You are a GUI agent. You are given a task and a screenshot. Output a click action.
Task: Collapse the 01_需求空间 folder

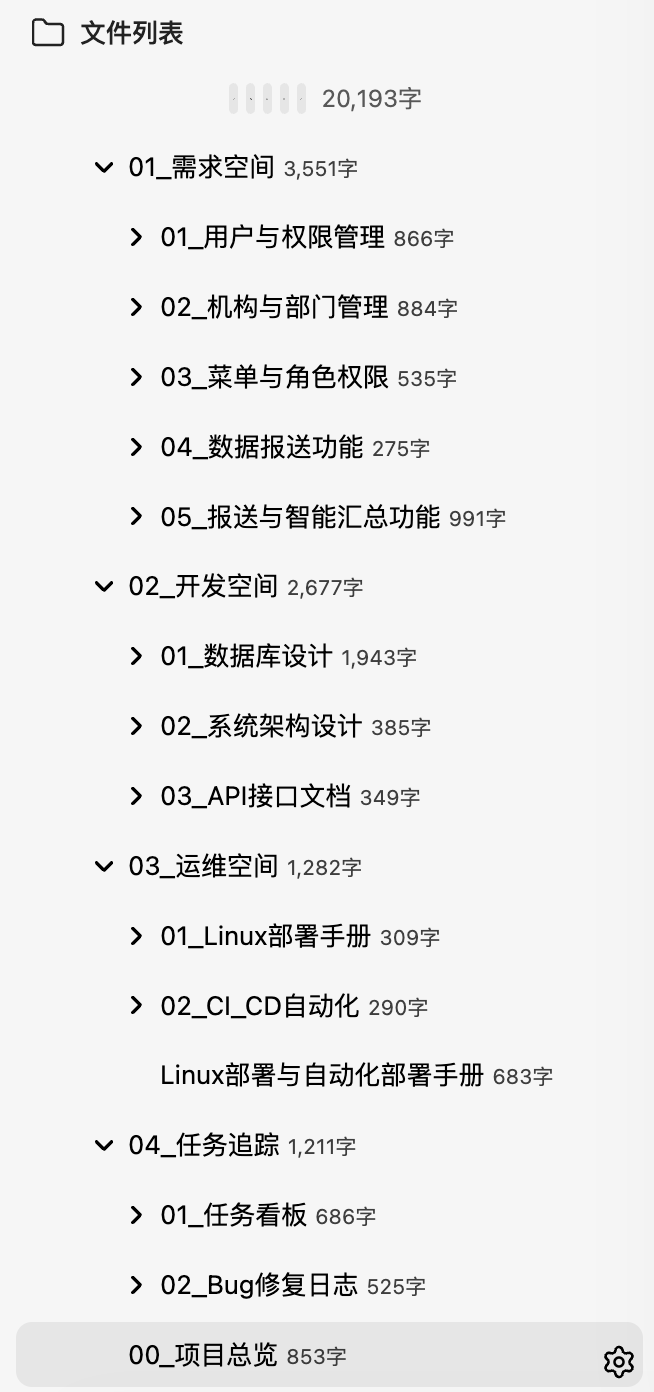[104, 168]
